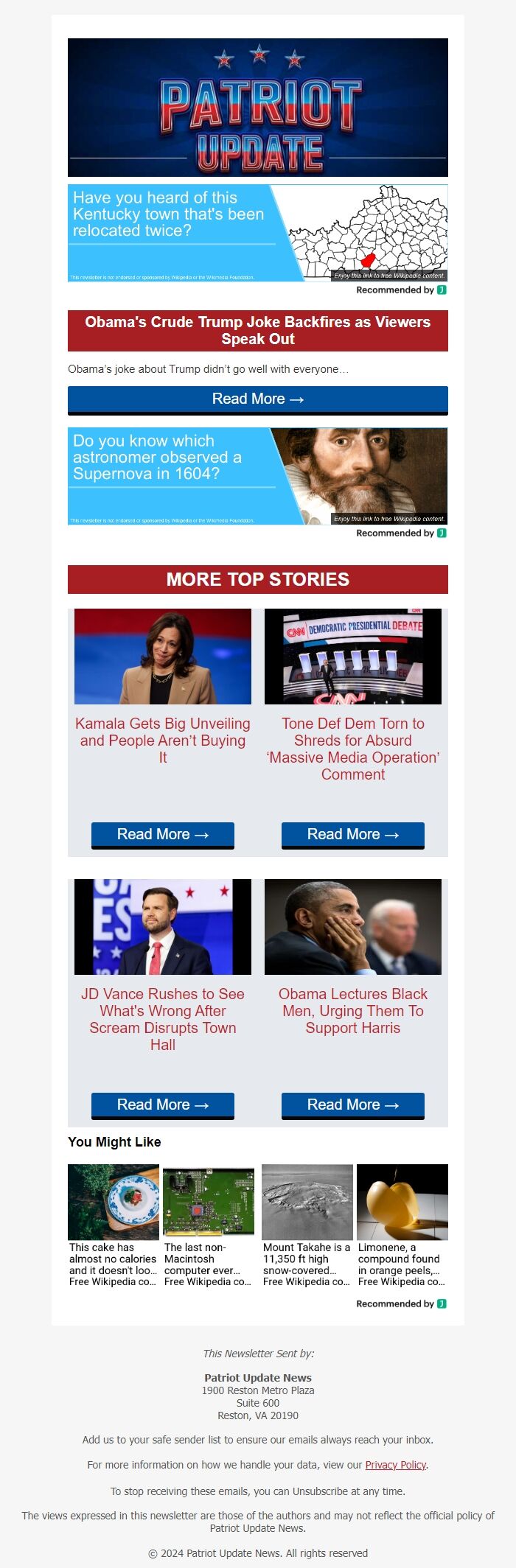Read more about Obama's crude Trump joke

point(257,399)
